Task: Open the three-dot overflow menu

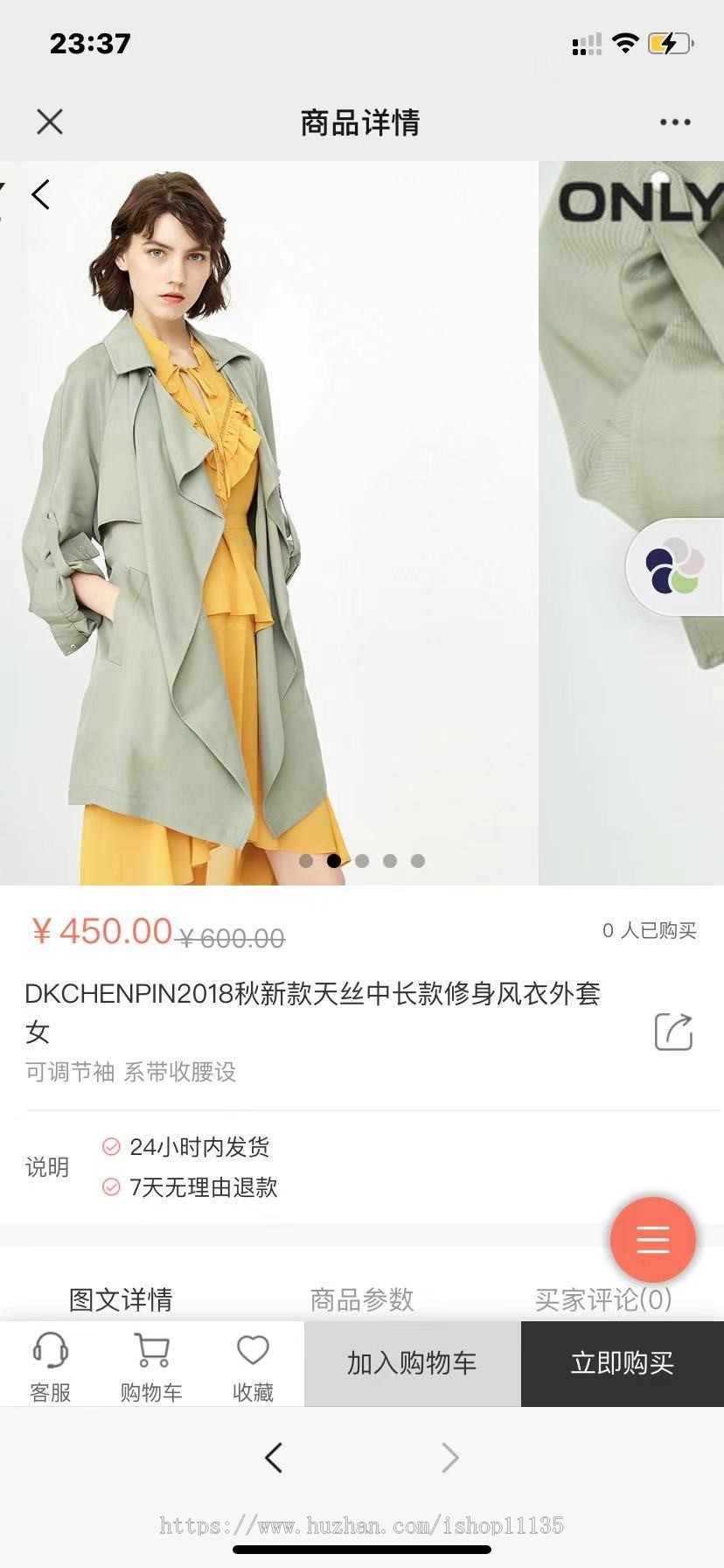Action: [674, 122]
